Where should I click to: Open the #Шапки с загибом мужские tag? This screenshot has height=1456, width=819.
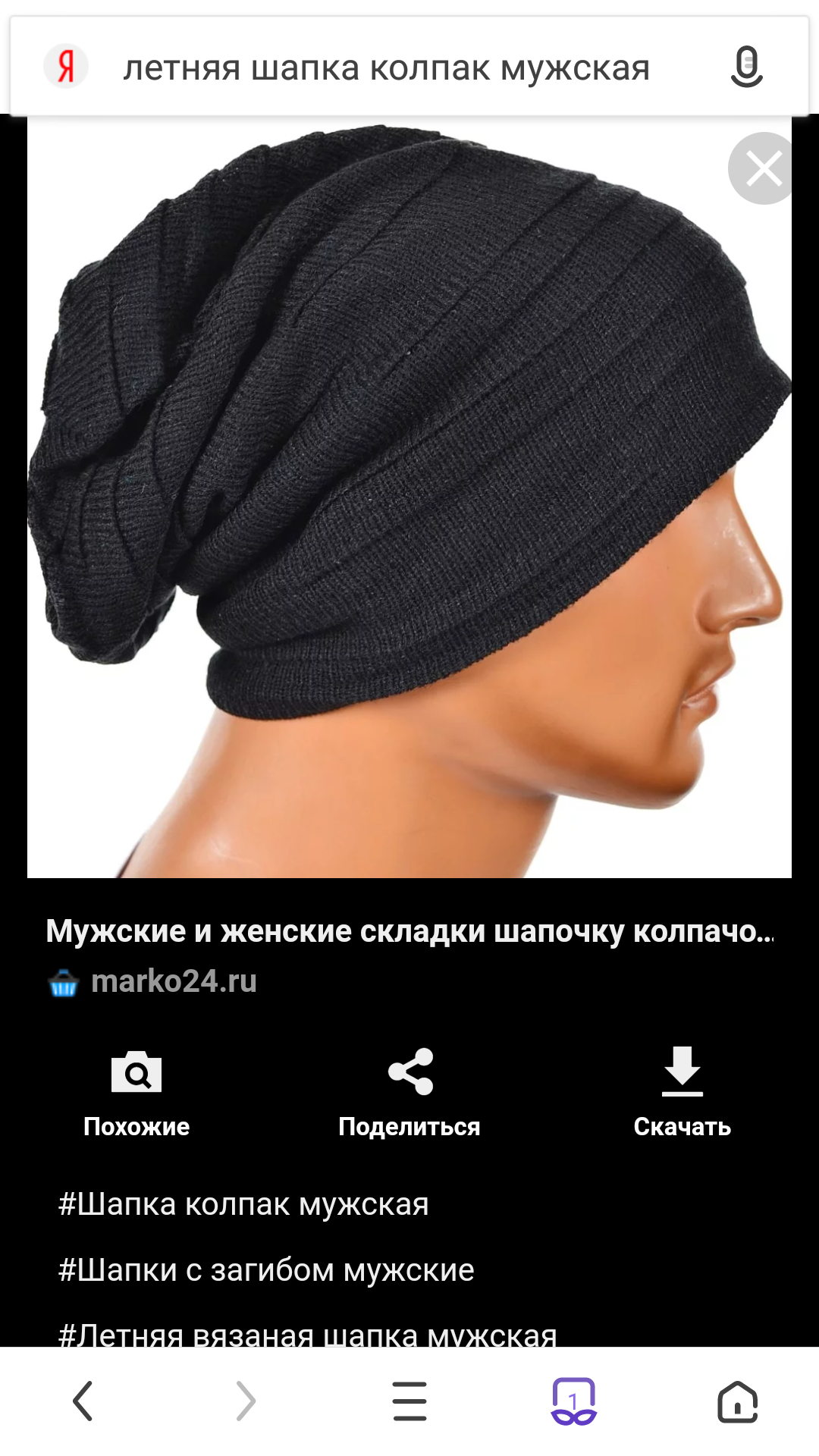click(266, 1270)
